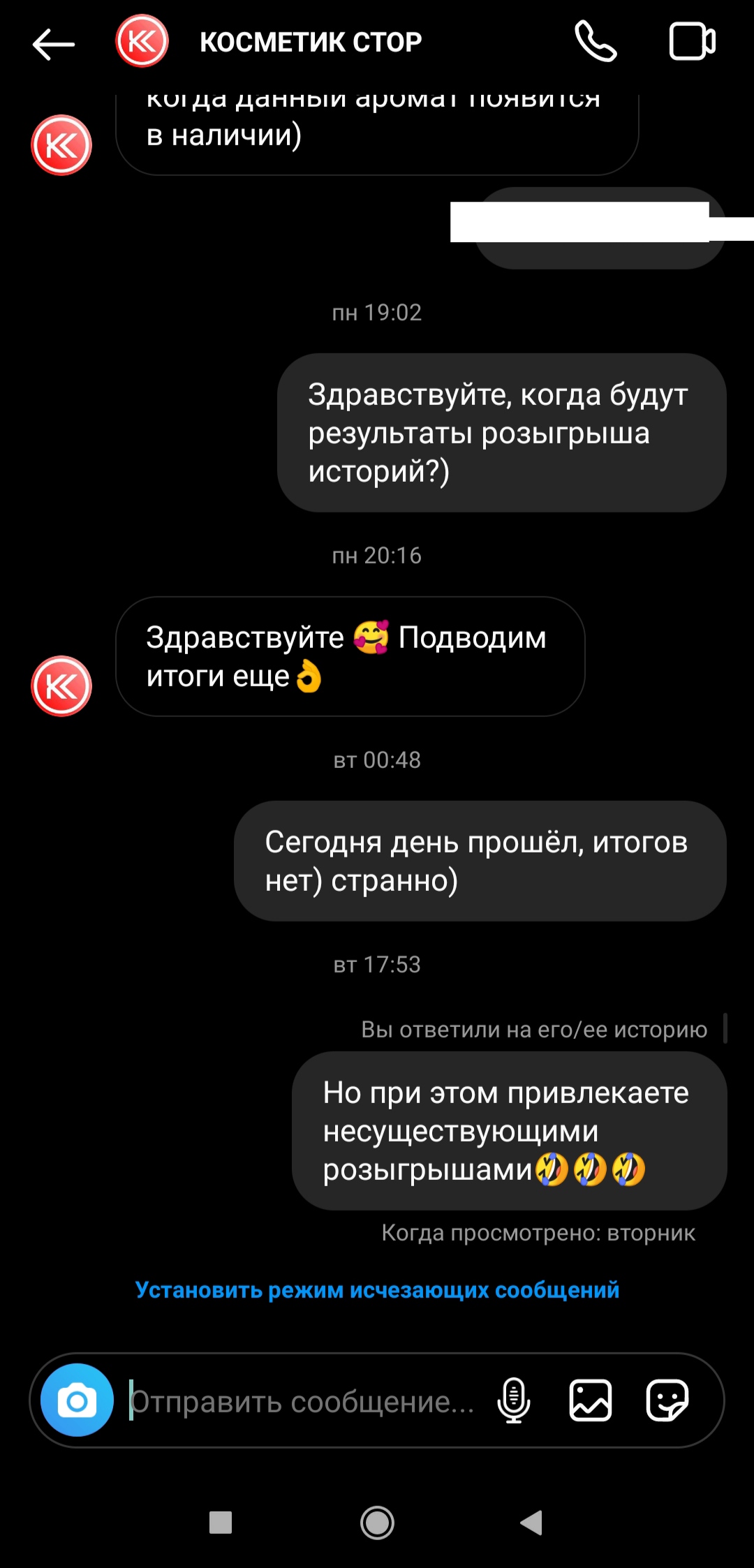754x1568 pixels.
Task: Tap the system back navigation button
Action: point(532,1522)
